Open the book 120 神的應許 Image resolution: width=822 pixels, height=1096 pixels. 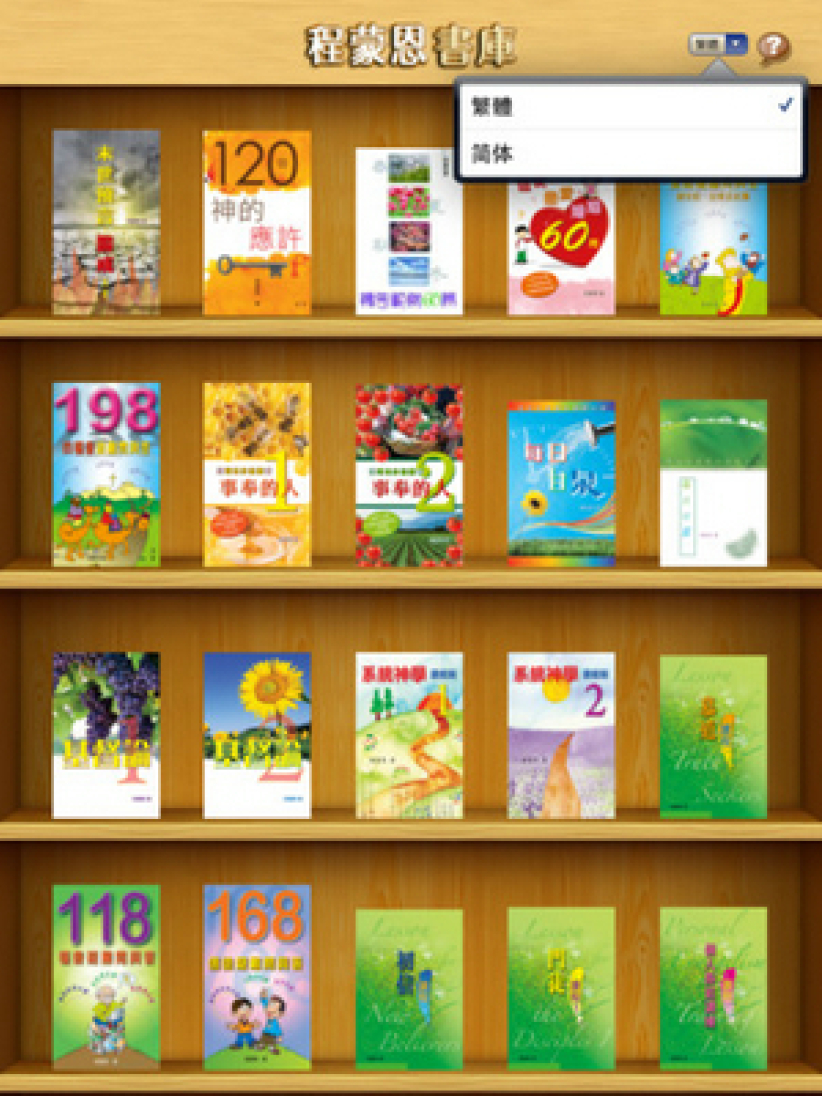tap(257, 222)
